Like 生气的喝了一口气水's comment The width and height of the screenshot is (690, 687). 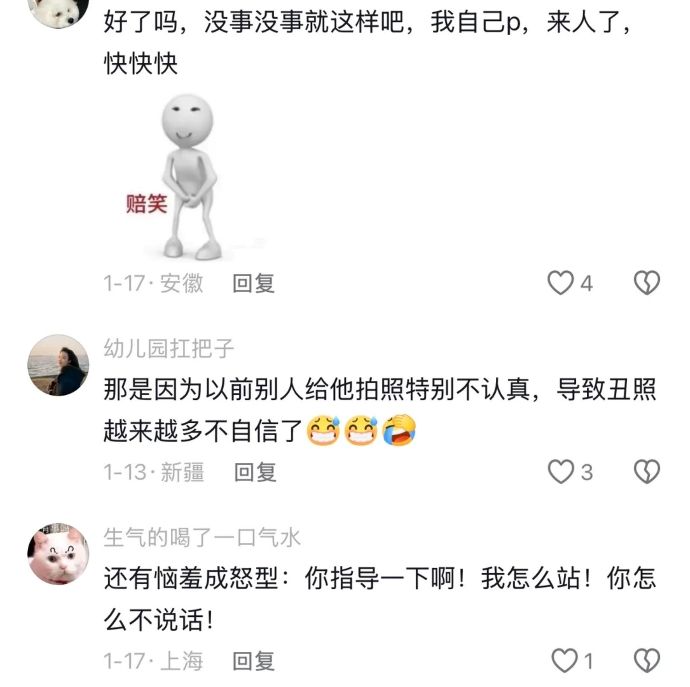tap(564, 660)
